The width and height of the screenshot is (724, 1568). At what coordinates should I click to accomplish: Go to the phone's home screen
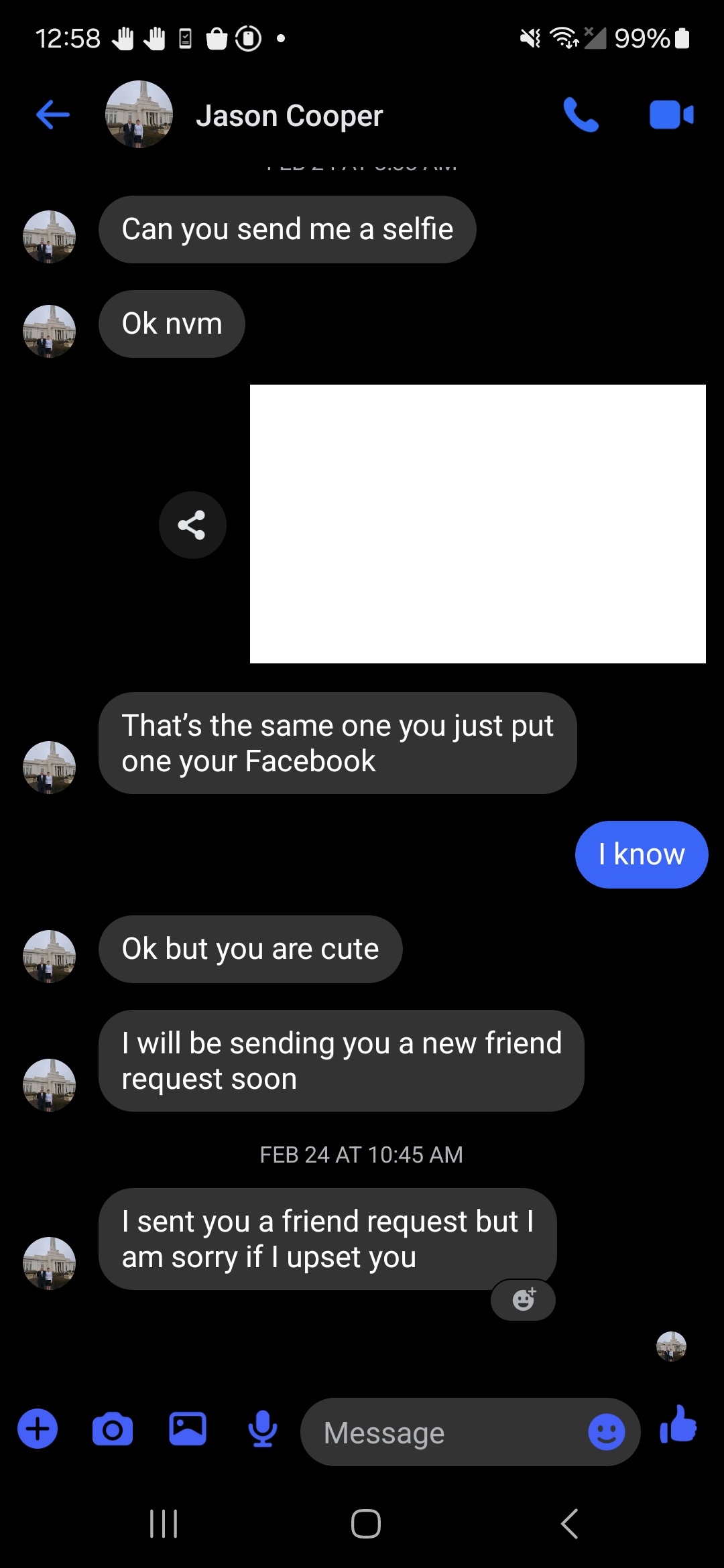tap(366, 1523)
